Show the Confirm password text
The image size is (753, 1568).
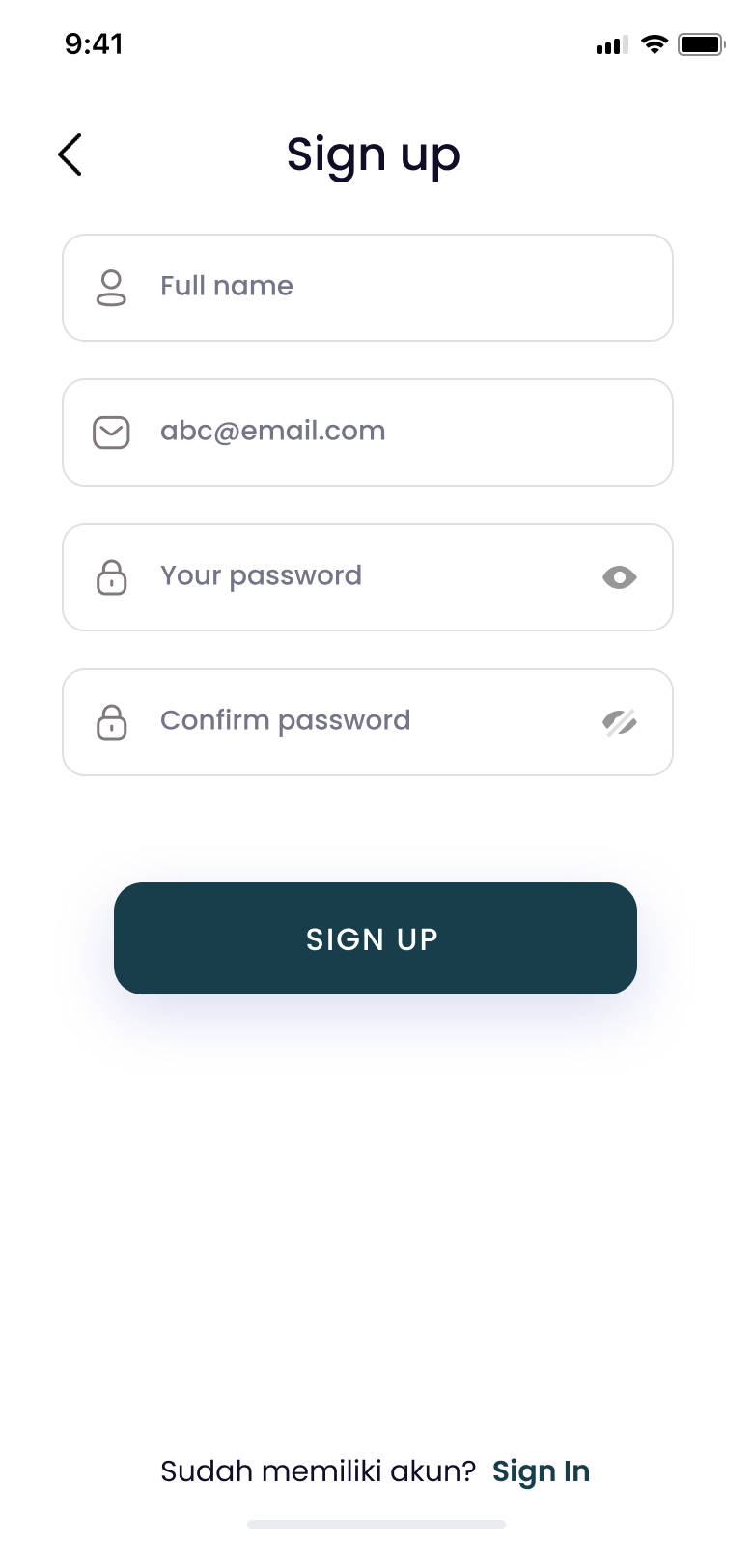coord(619,722)
